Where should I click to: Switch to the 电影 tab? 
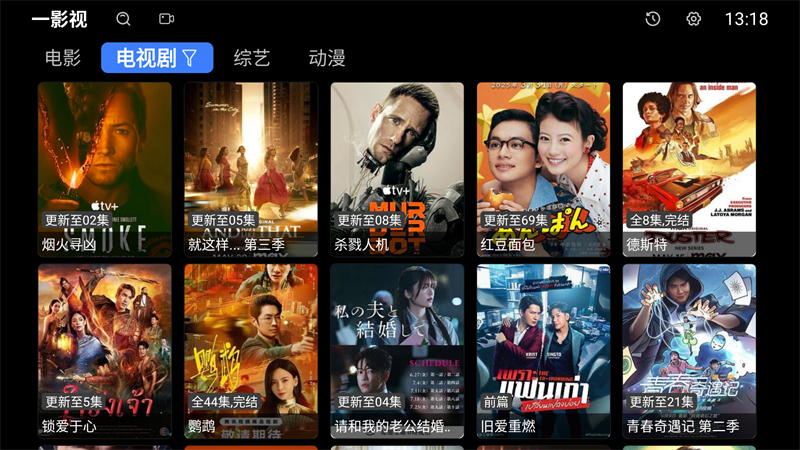point(63,58)
